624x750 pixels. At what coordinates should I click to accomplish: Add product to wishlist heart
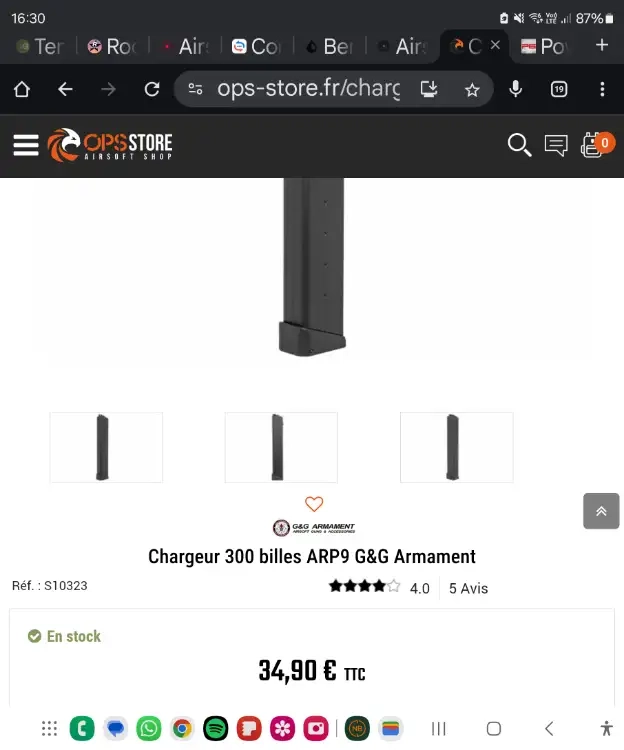coord(314,504)
